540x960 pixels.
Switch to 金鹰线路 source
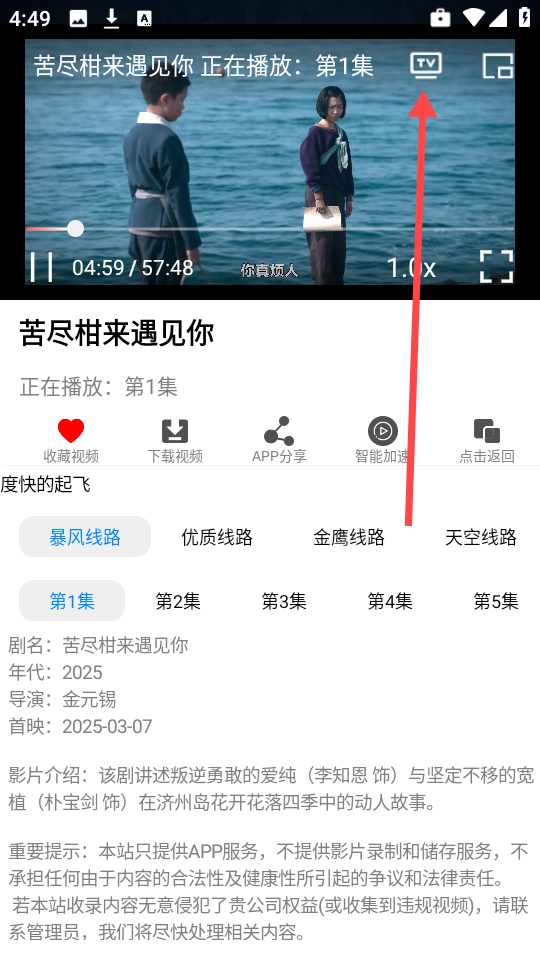click(x=349, y=537)
